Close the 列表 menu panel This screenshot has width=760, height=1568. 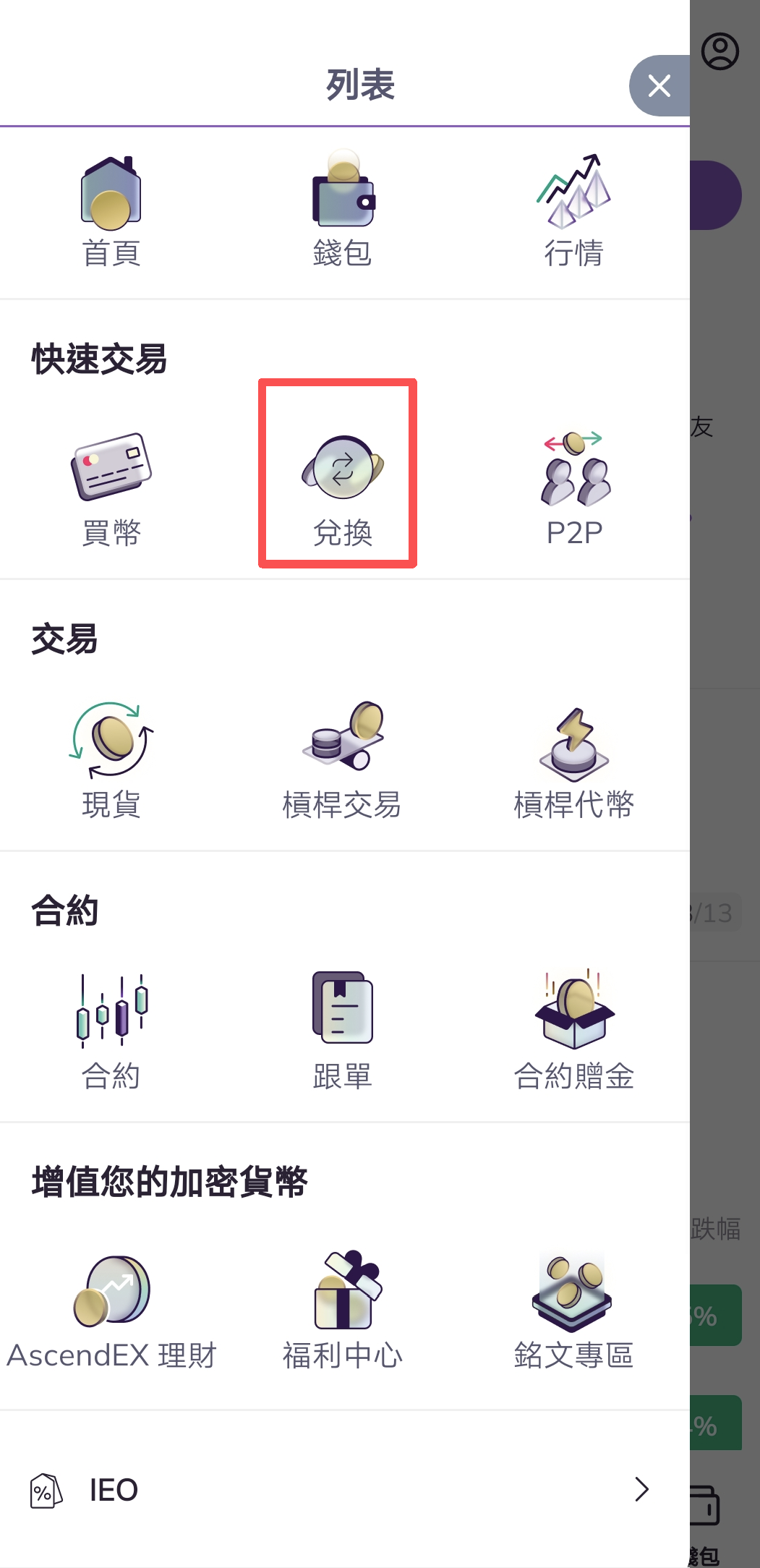point(659,85)
